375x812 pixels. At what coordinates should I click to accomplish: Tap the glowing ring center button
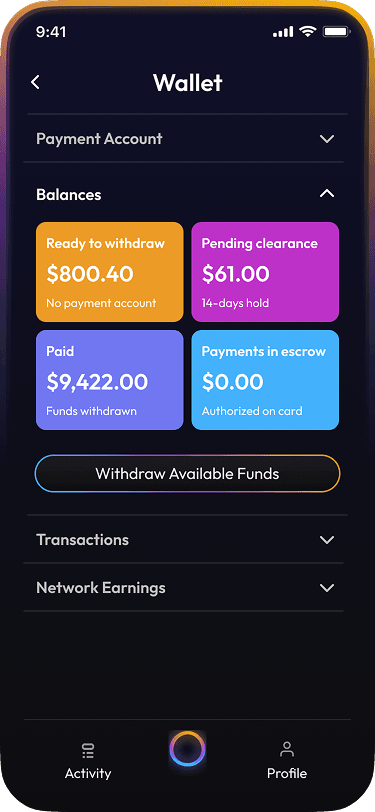188,749
